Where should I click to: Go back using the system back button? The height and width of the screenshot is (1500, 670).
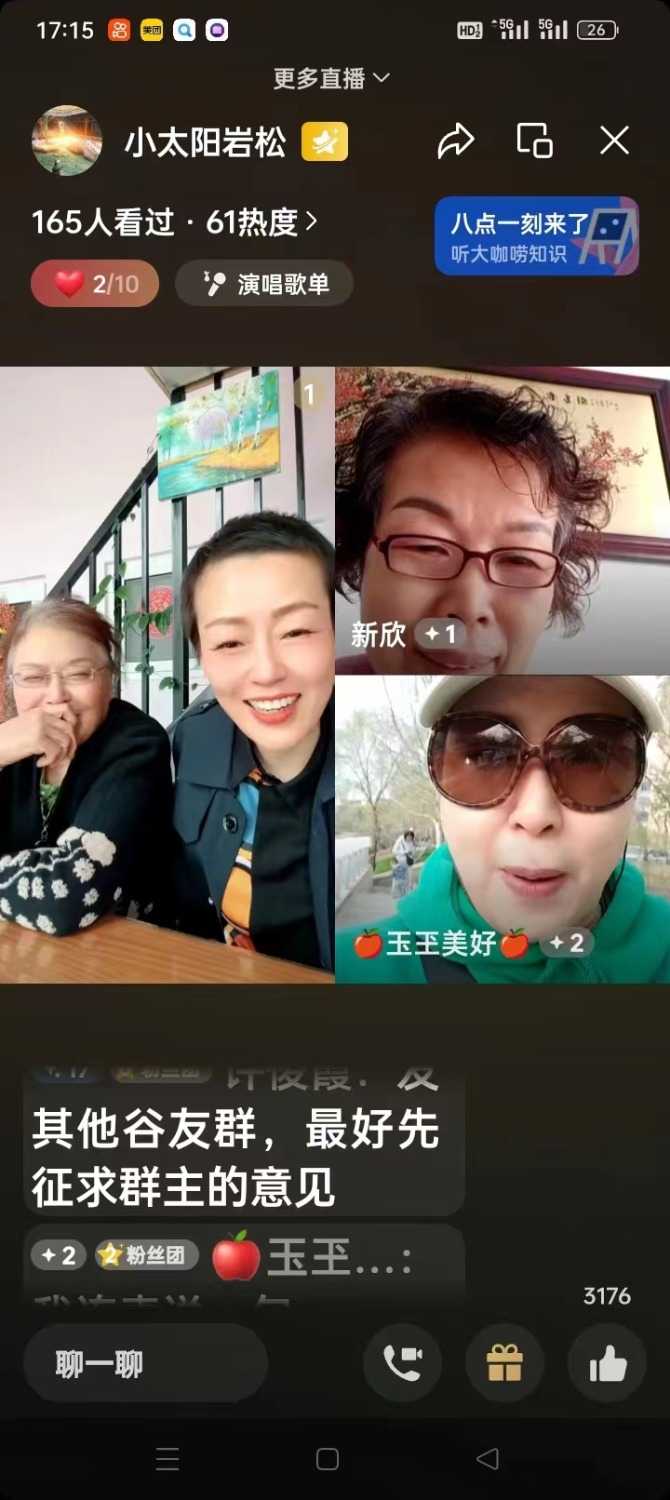[x=487, y=1459]
